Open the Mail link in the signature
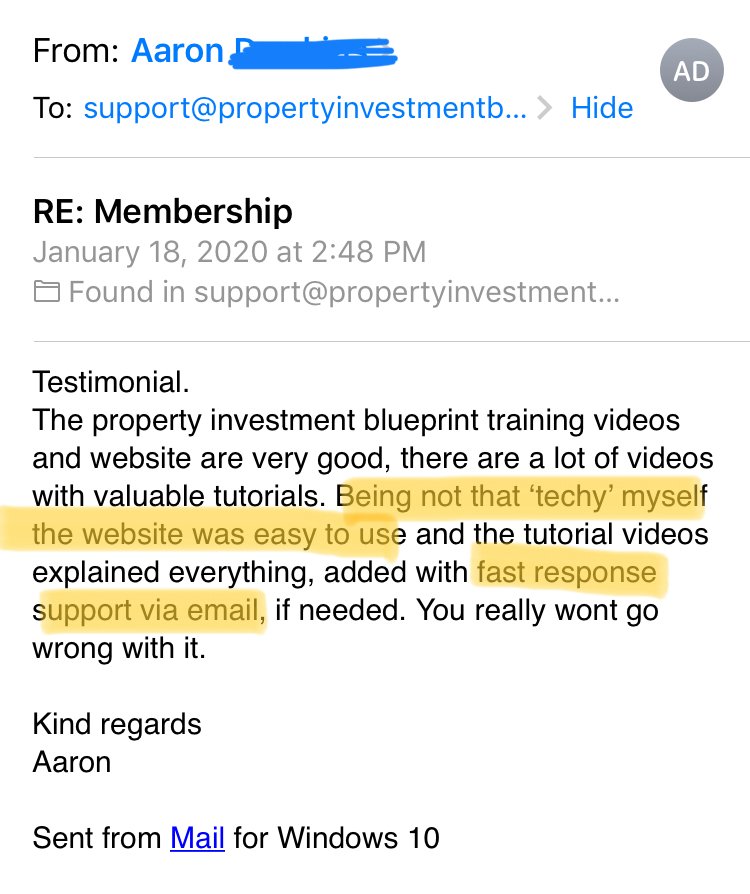The image size is (750, 894). (x=197, y=837)
